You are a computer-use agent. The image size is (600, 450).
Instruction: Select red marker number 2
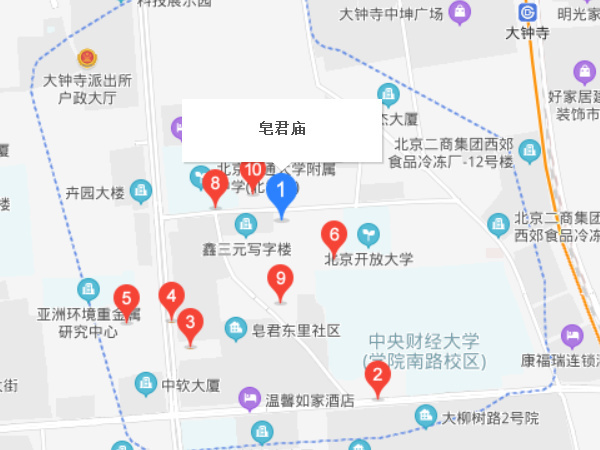tap(377, 377)
